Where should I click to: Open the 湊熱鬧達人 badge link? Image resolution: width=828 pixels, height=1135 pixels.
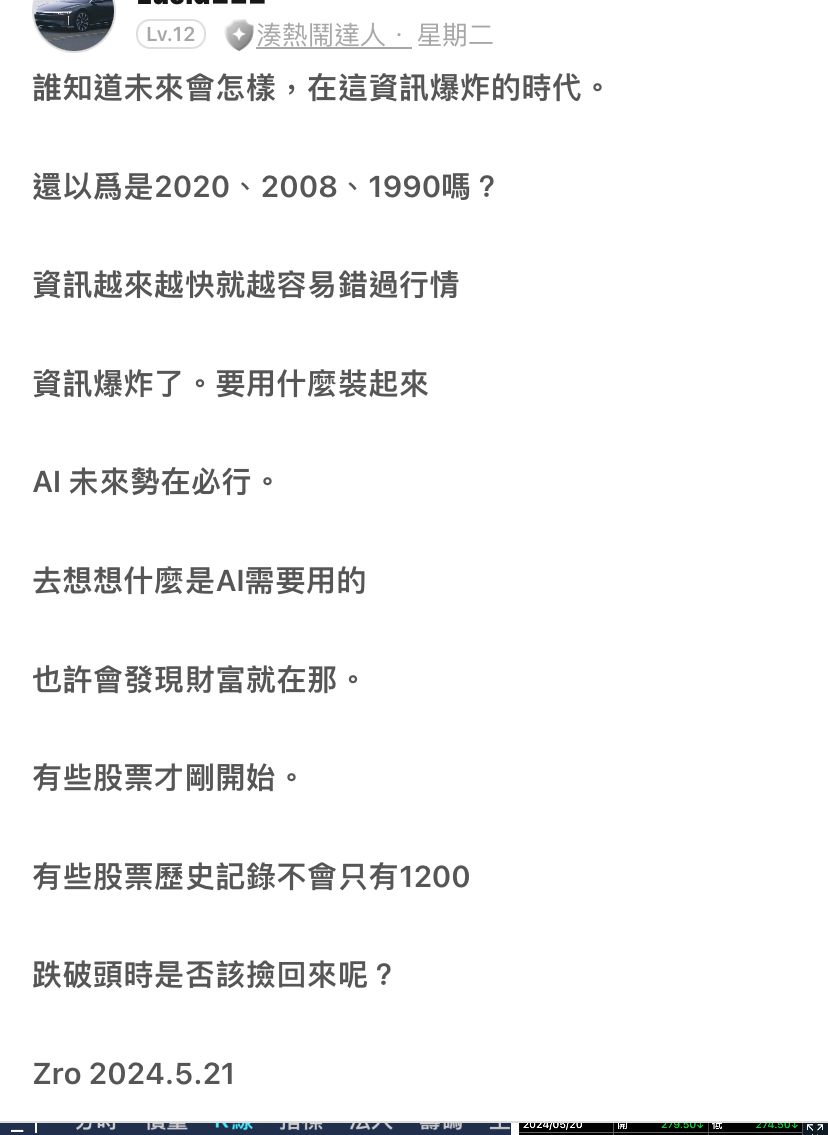coord(320,36)
